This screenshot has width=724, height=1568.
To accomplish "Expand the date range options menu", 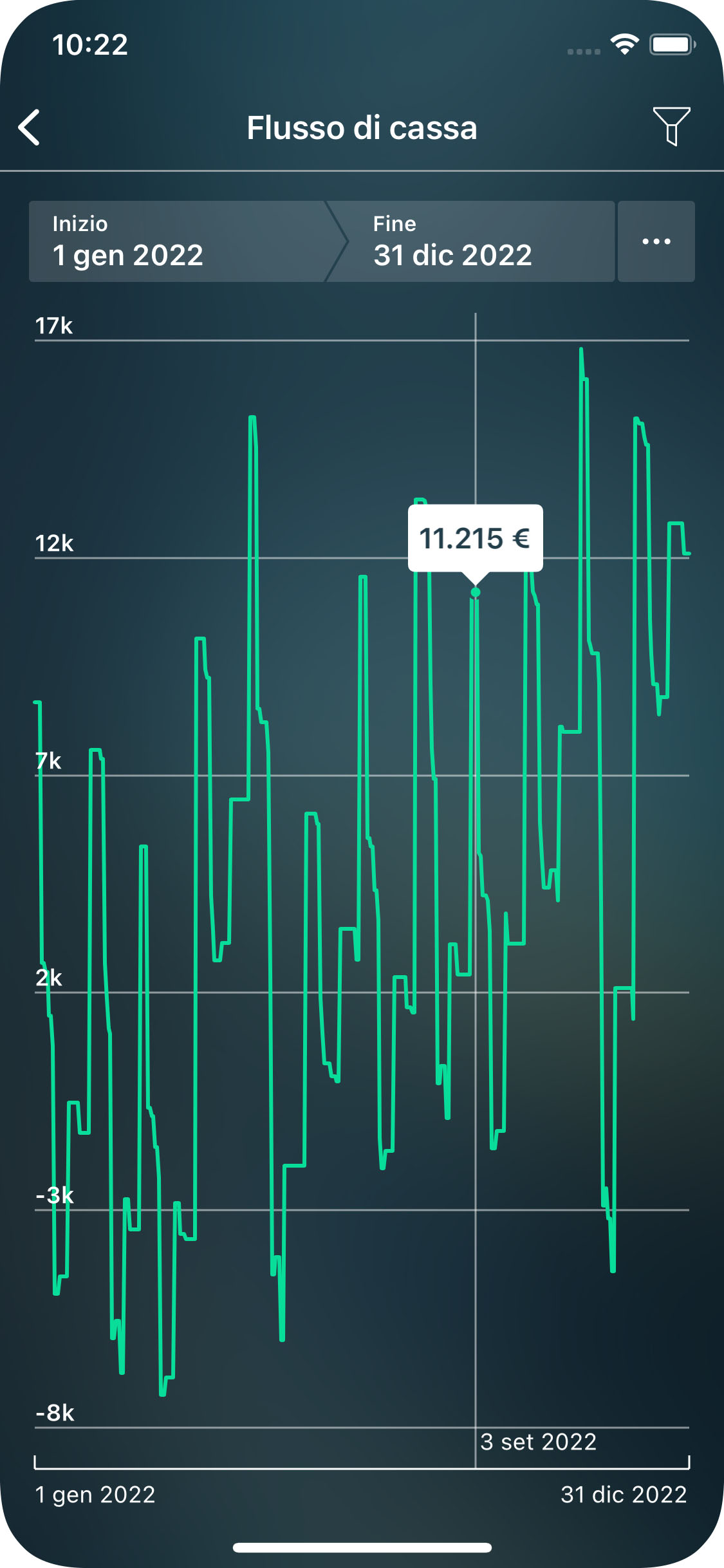I will 654,241.
